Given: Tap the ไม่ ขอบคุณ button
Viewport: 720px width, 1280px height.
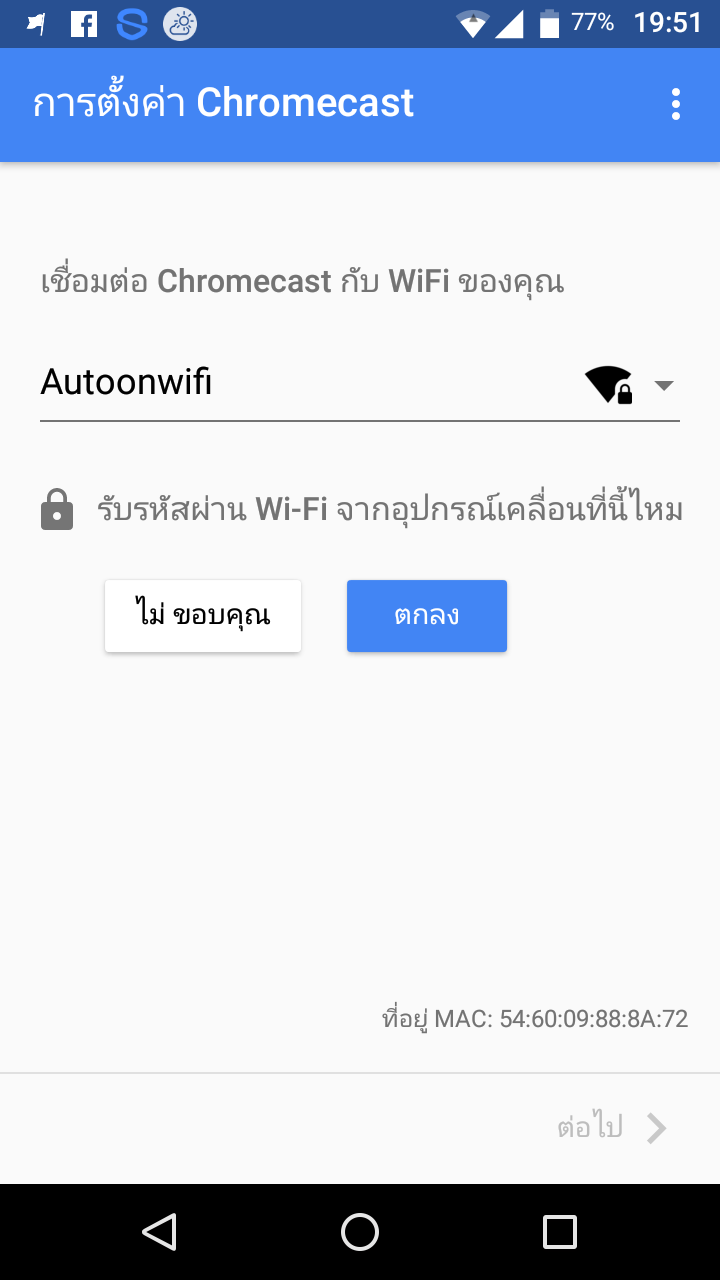Looking at the screenshot, I should [x=203, y=616].
